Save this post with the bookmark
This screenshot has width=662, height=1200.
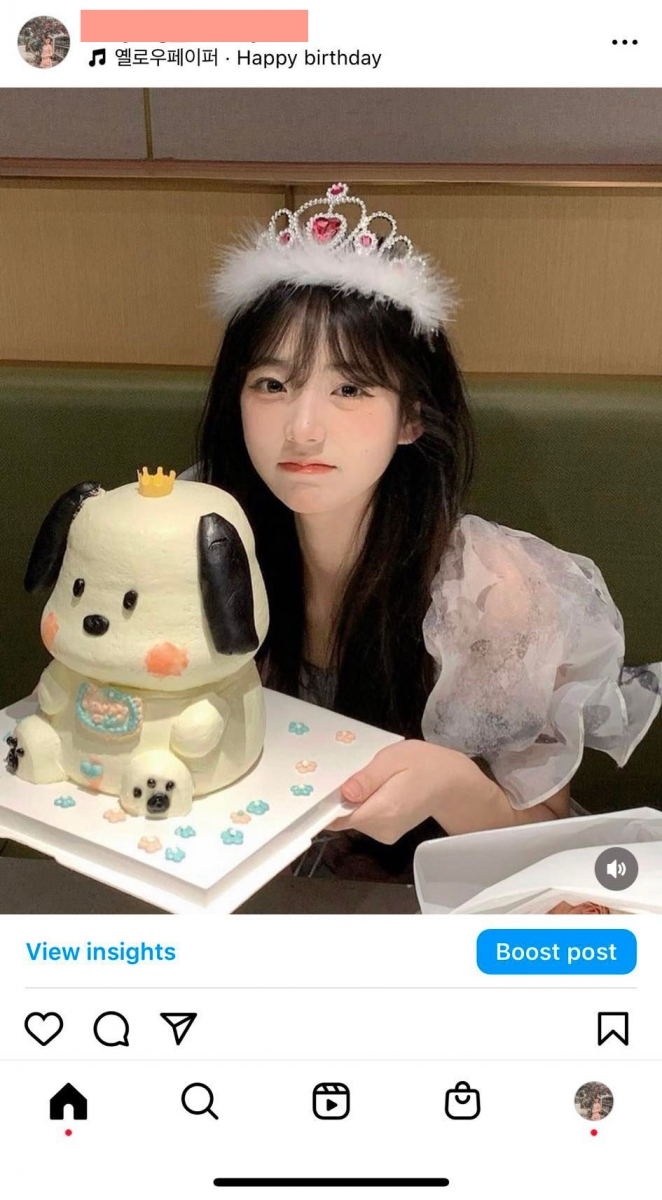pos(613,1028)
